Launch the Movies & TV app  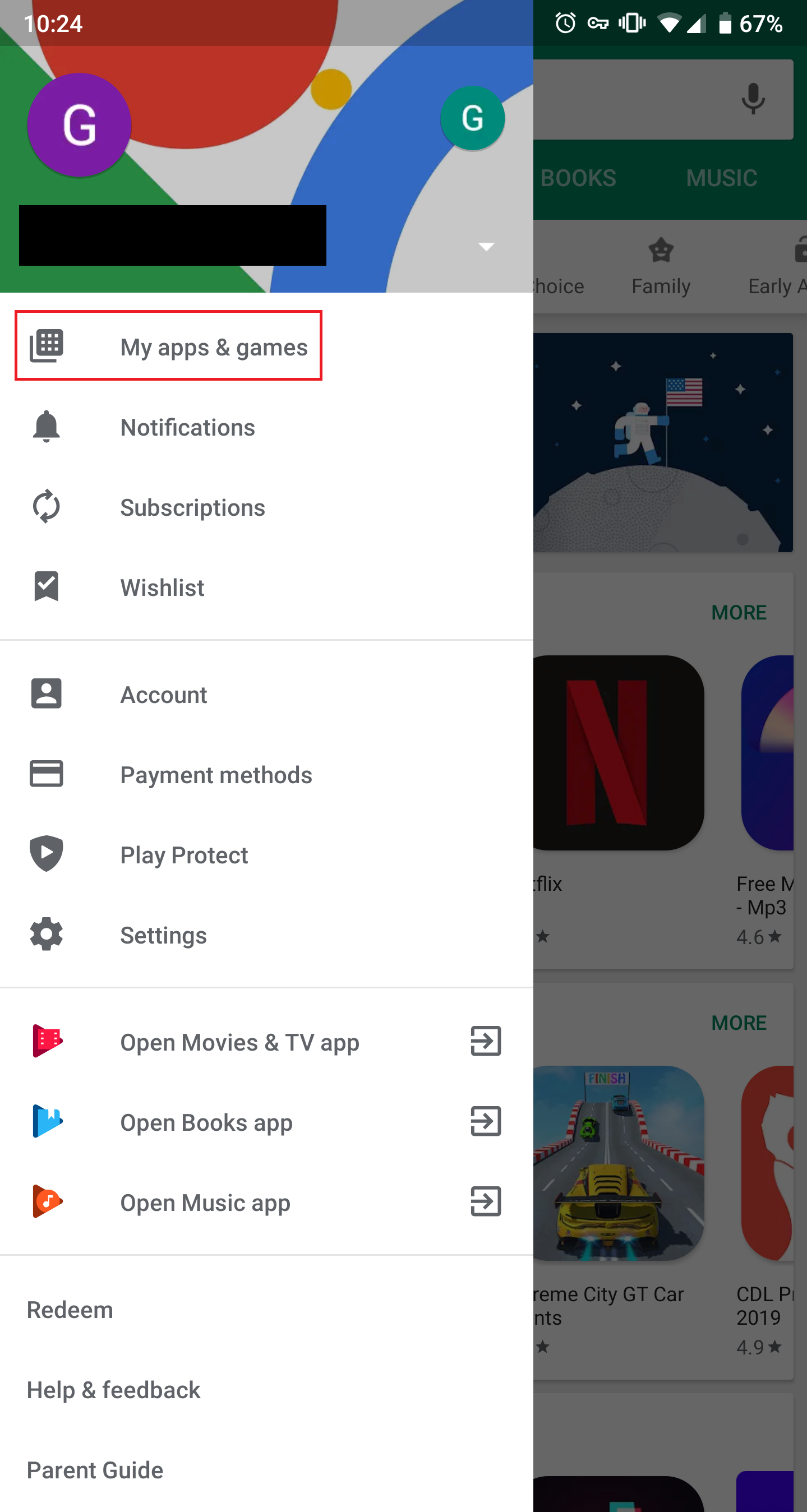[239, 1042]
